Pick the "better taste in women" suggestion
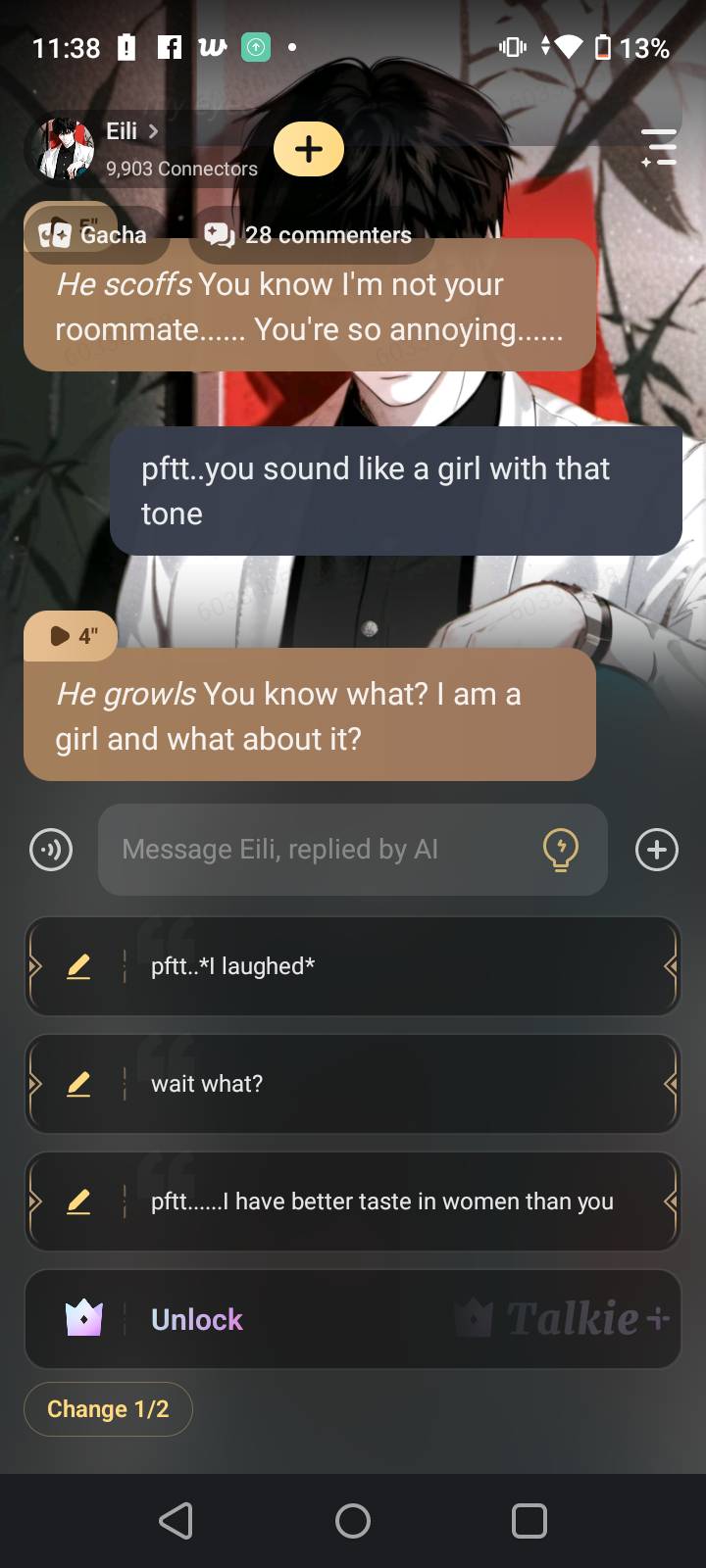 tap(392, 1201)
